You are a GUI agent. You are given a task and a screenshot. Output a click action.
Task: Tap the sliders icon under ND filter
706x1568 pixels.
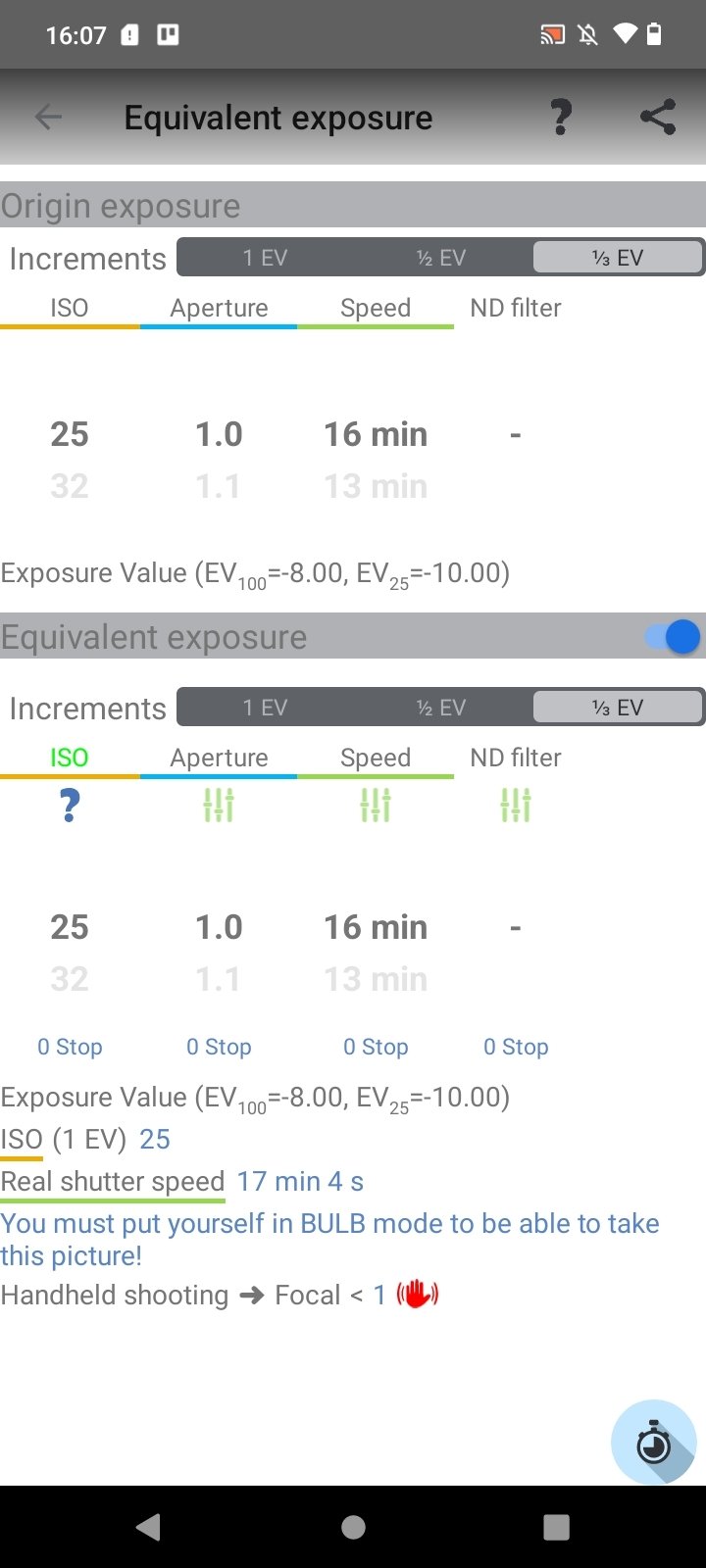point(516,806)
